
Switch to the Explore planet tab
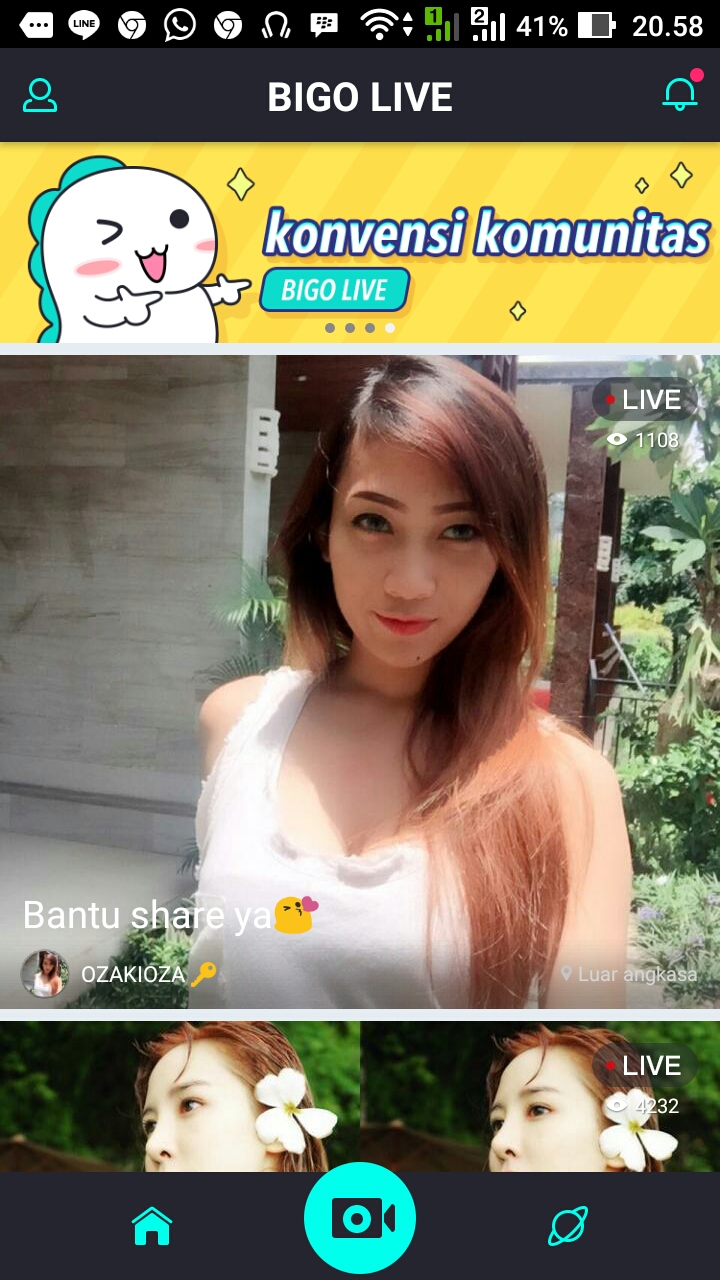pos(567,1225)
